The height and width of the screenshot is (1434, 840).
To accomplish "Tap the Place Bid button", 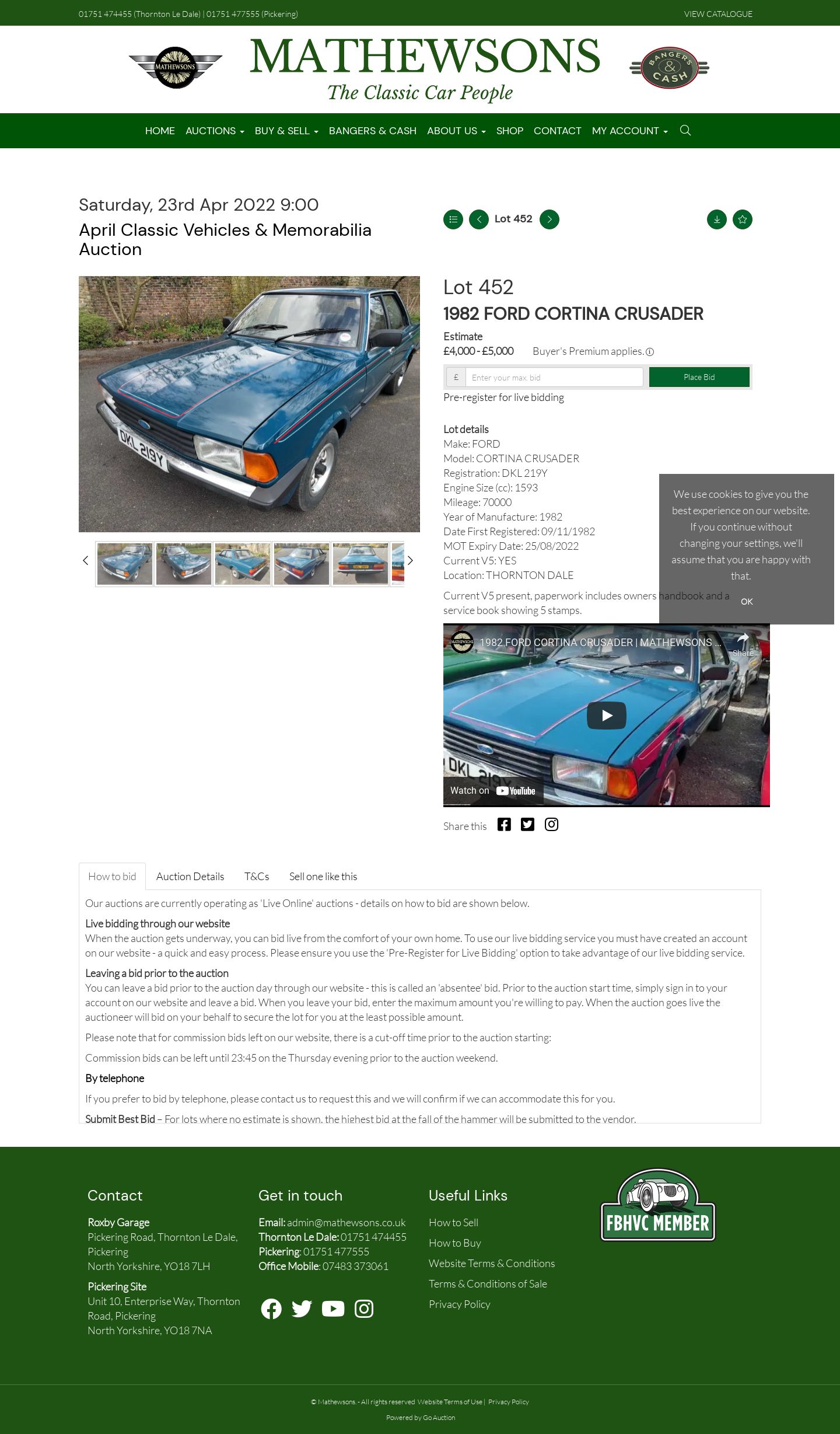I will click(699, 377).
